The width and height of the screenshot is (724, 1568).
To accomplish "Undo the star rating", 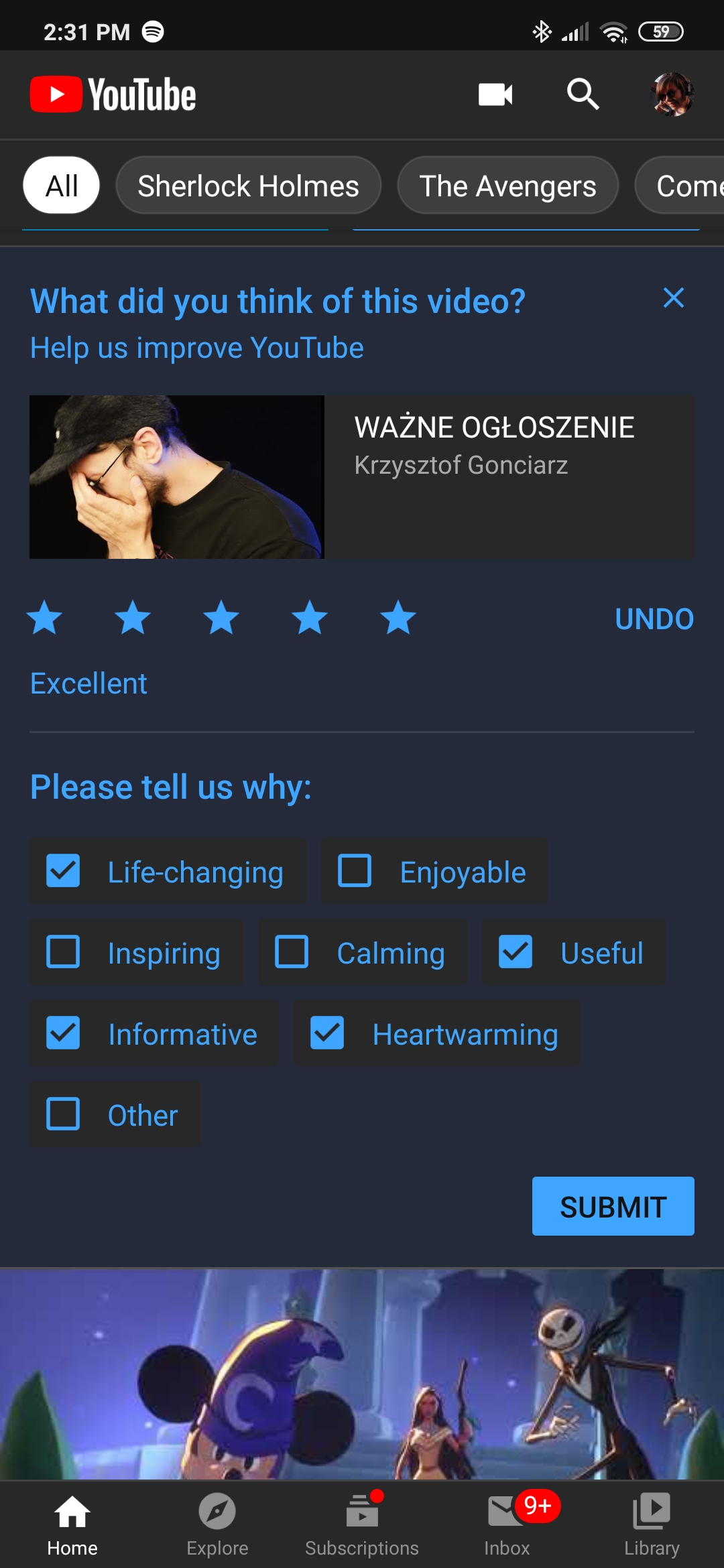I will [654, 619].
